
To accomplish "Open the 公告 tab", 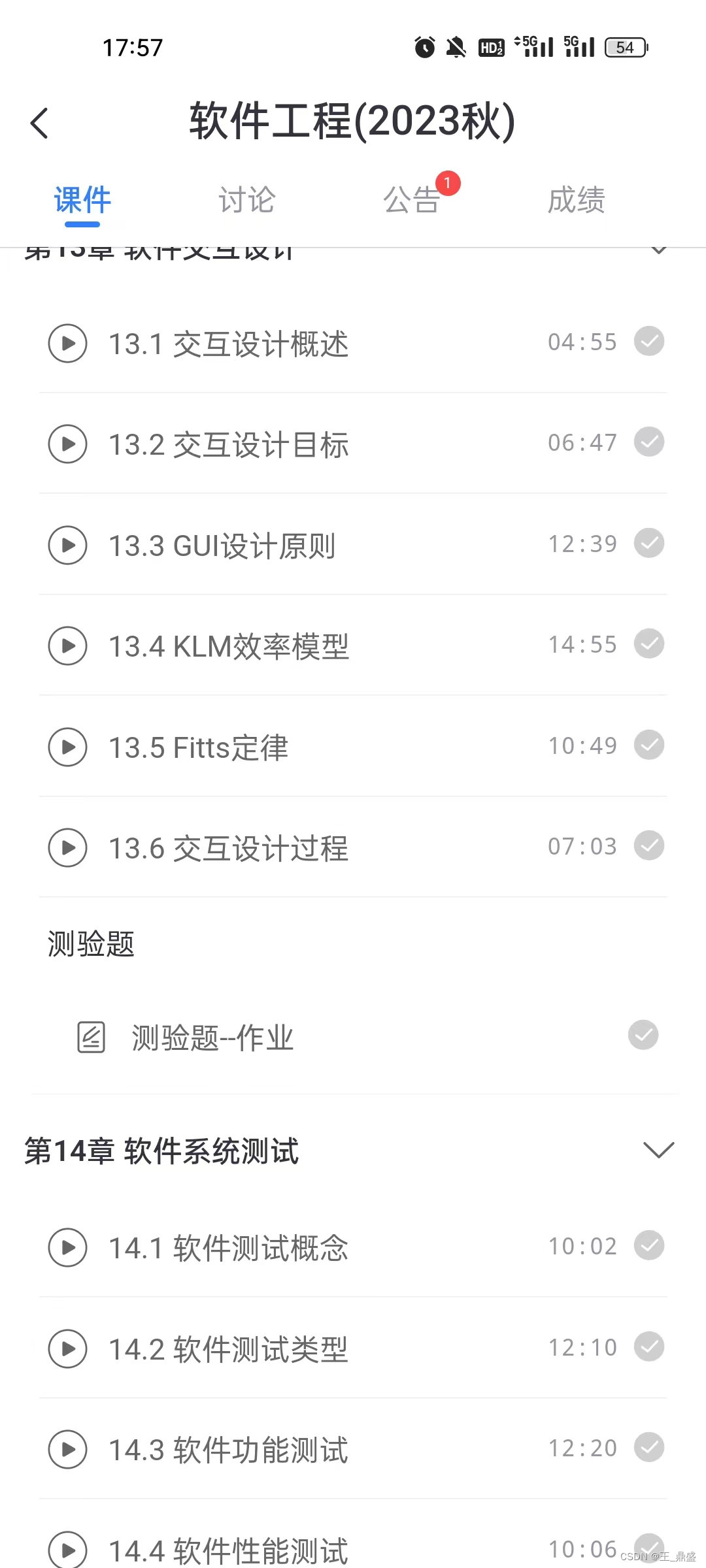I will tap(411, 200).
